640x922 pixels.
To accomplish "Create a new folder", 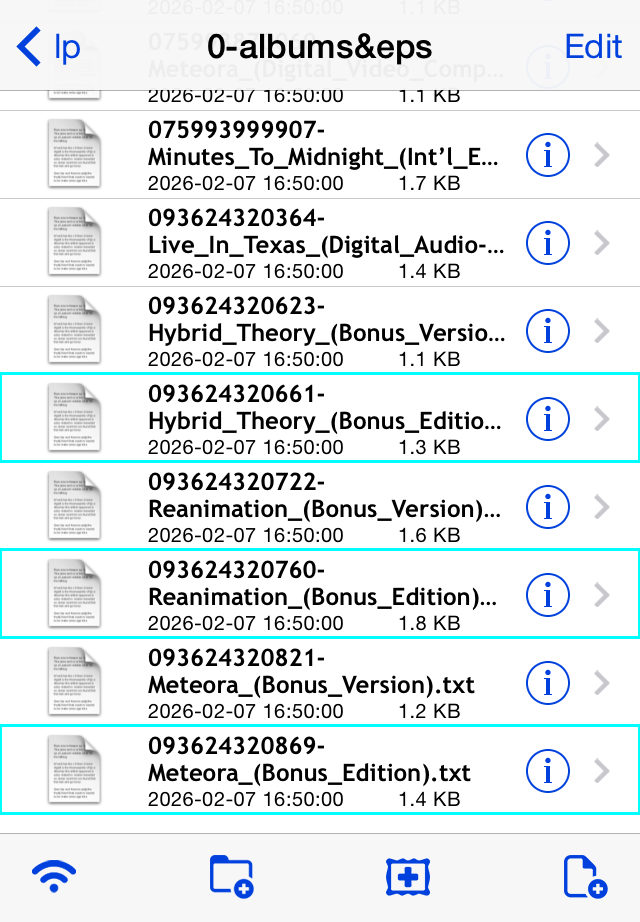I will tap(231, 876).
